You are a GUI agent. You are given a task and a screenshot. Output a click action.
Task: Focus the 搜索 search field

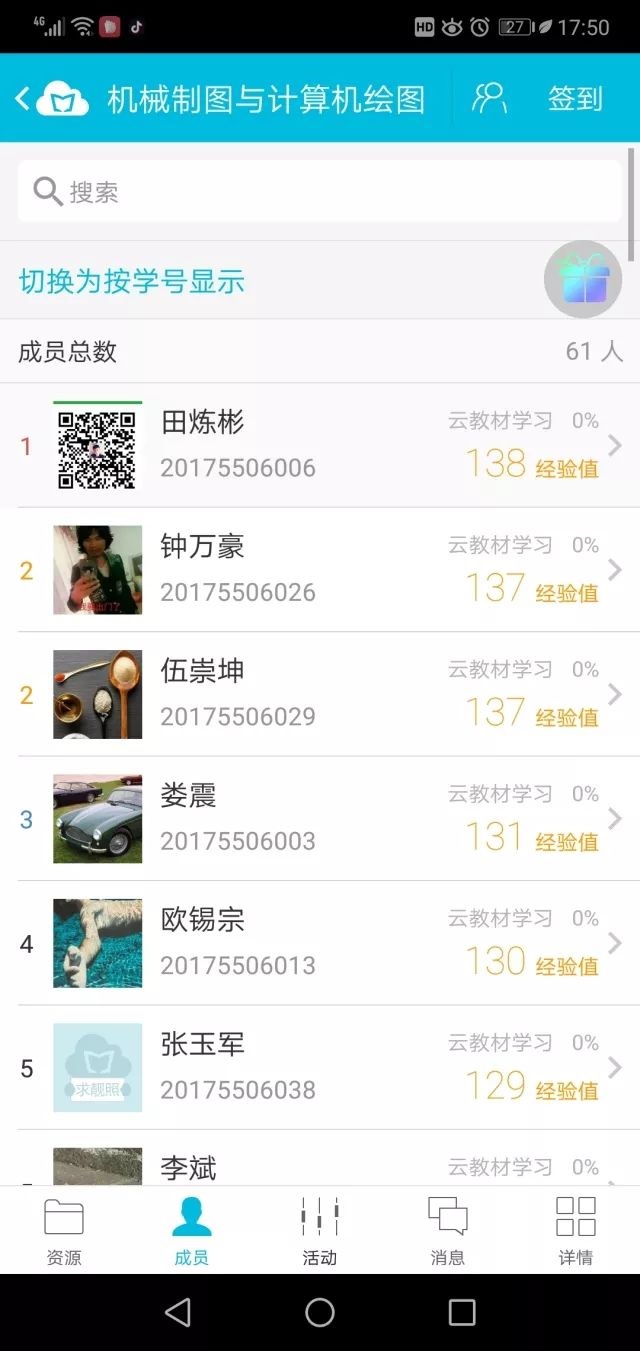[319, 191]
